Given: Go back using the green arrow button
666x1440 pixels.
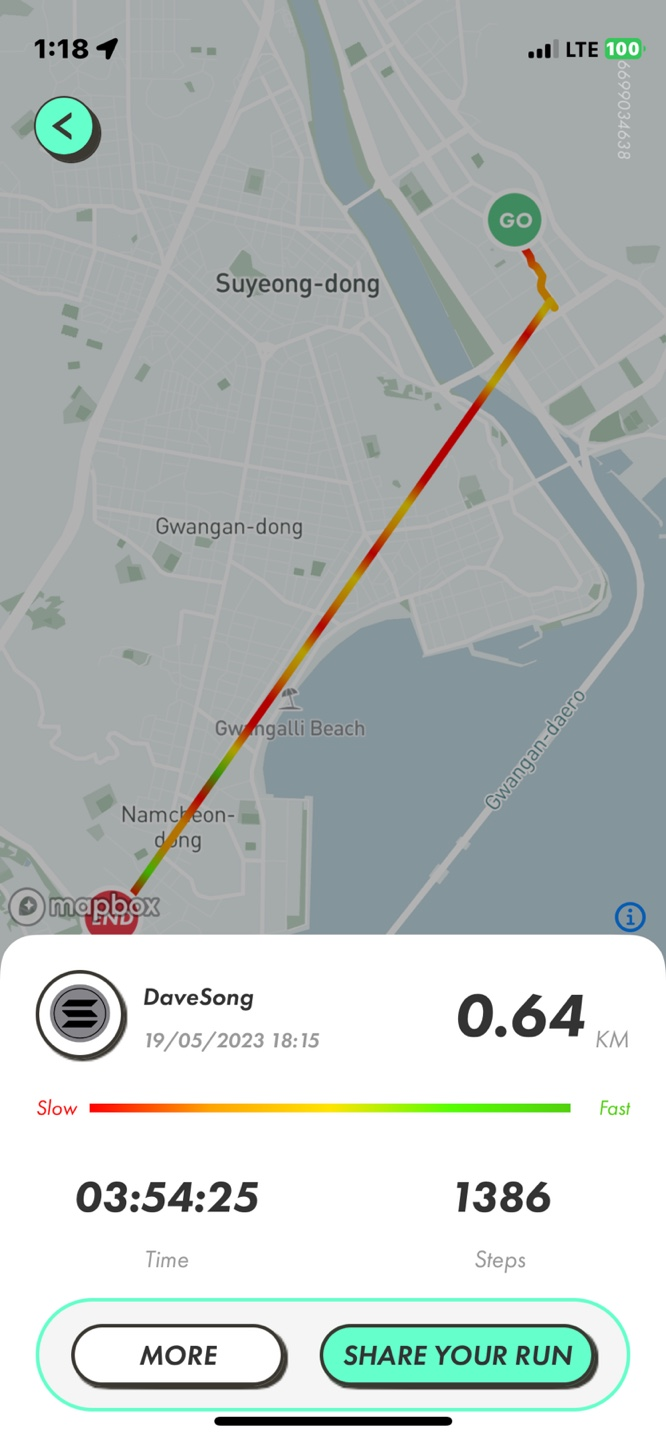Looking at the screenshot, I should [x=64, y=127].
